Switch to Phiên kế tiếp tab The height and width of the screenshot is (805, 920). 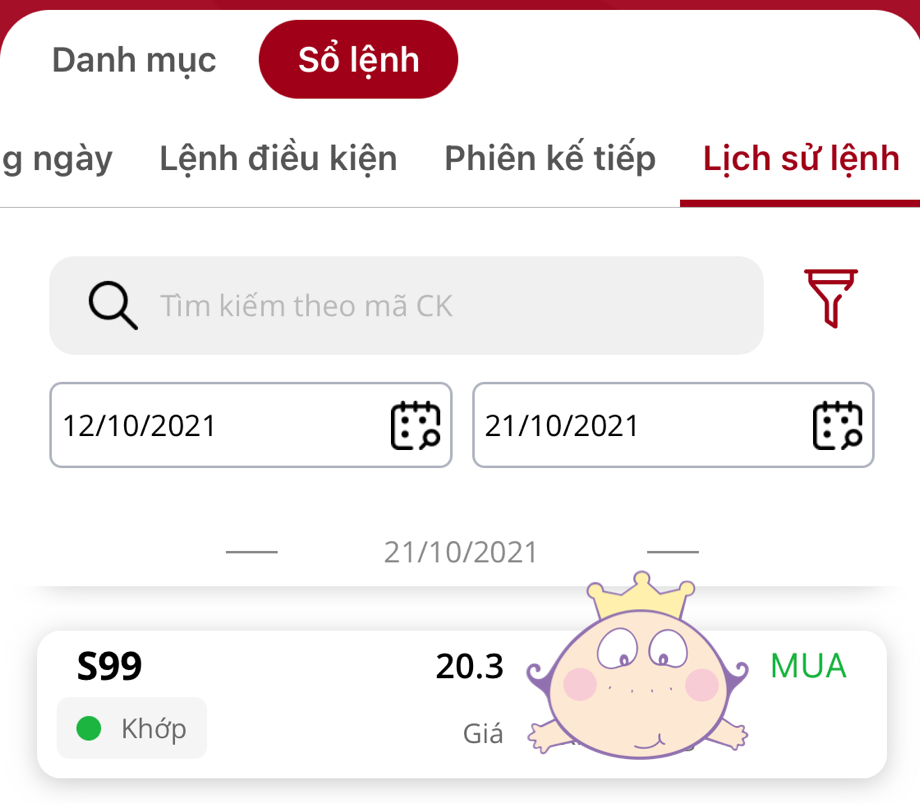pos(550,158)
